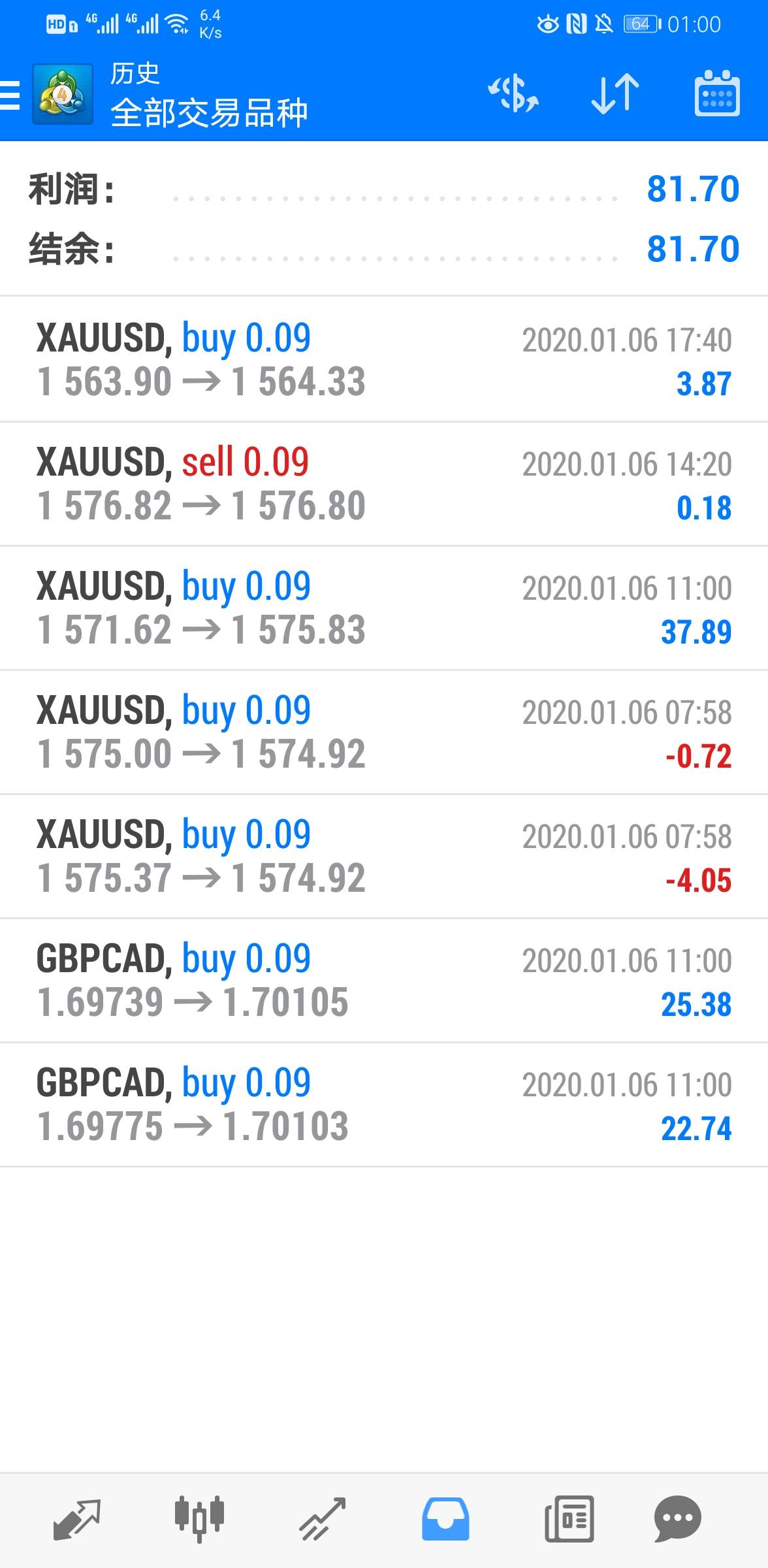Select XAUUSD trade with -4.05 loss

[384, 857]
